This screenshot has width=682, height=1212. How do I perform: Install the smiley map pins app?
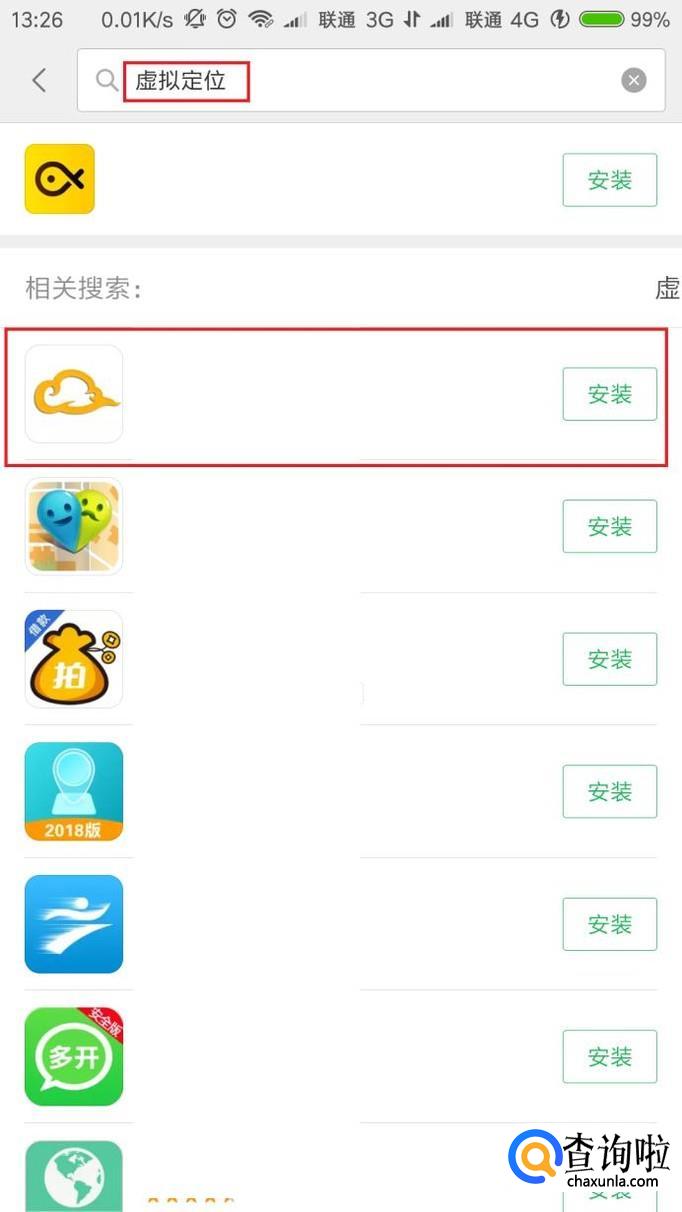(610, 526)
